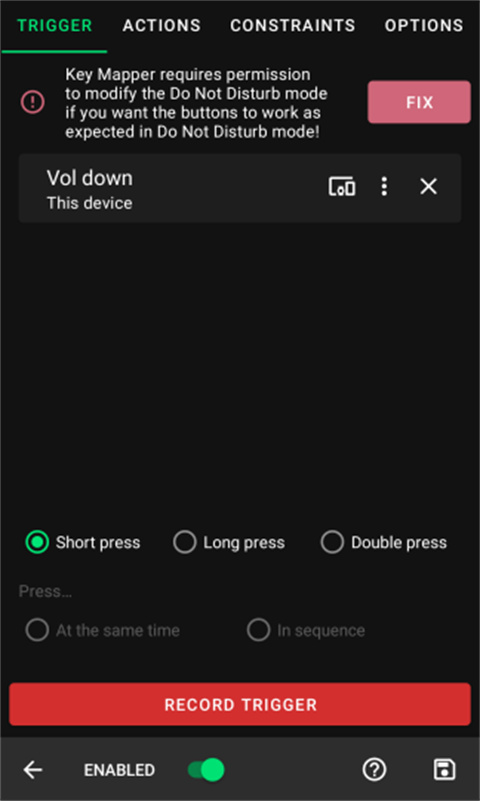Tap Fix for Do Not Disturb permission
Image resolution: width=480 pixels, height=801 pixels.
tap(419, 102)
